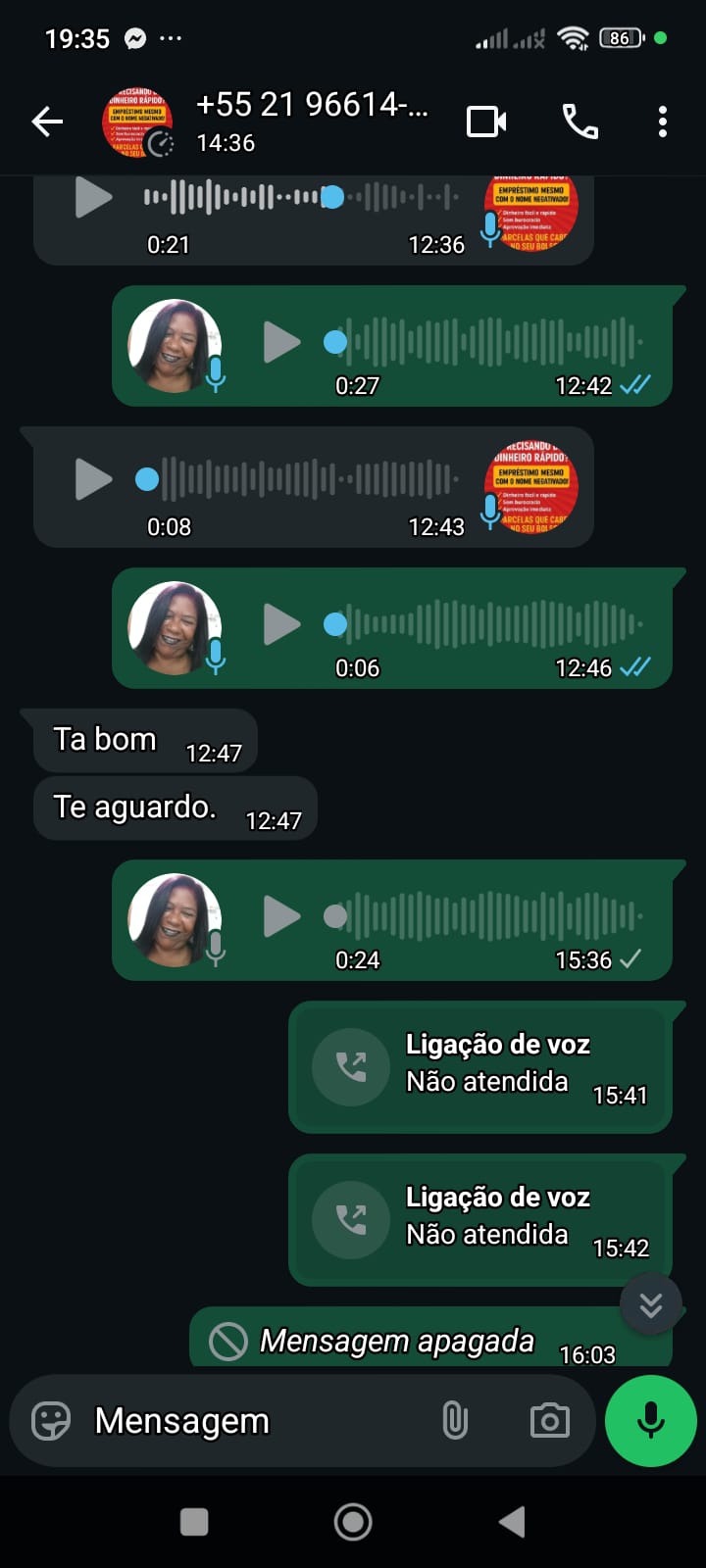Play the 0:21 voice message

[93, 198]
